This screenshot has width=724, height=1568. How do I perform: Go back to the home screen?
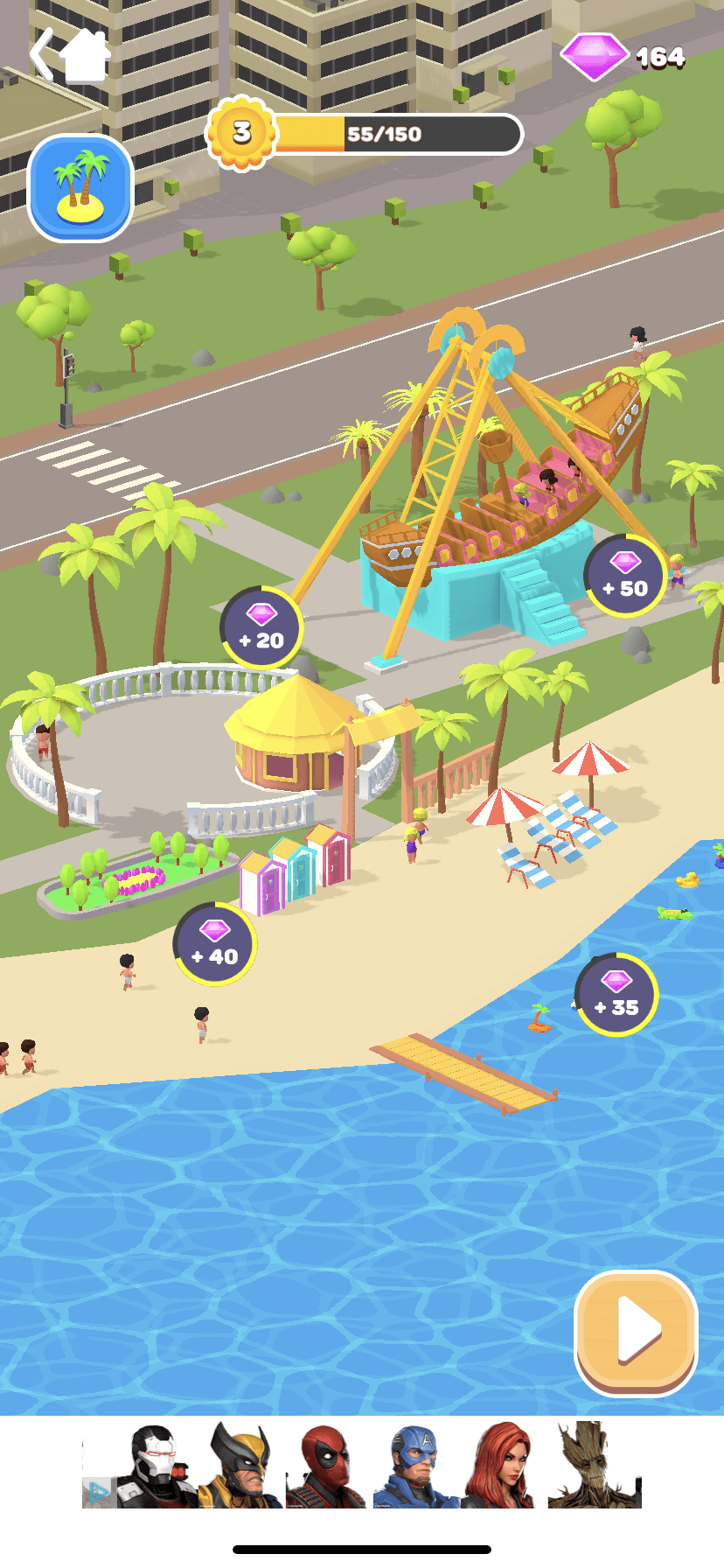point(70,55)
